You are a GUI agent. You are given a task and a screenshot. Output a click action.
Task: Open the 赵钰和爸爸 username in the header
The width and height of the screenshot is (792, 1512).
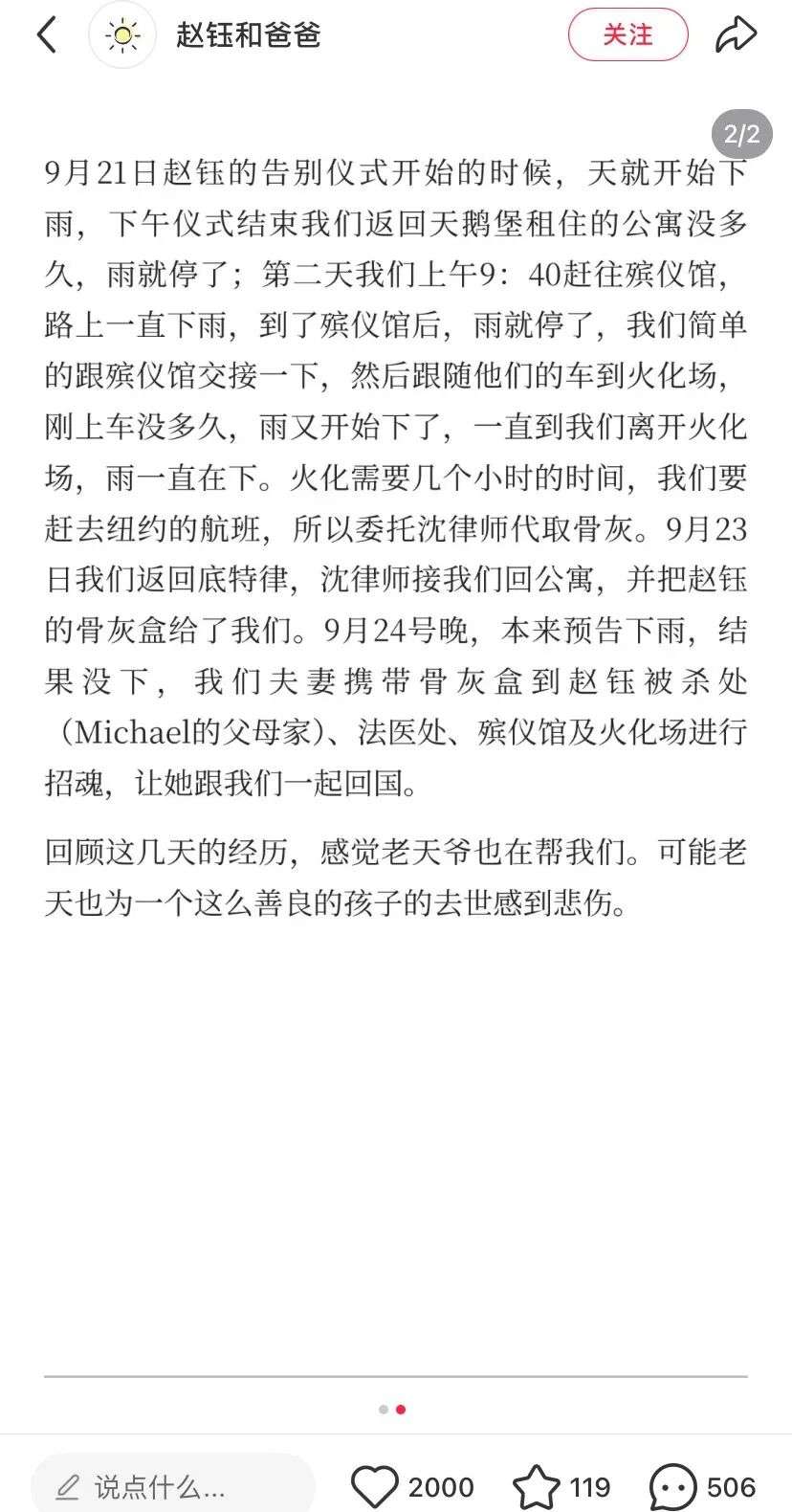pos(248,35)
